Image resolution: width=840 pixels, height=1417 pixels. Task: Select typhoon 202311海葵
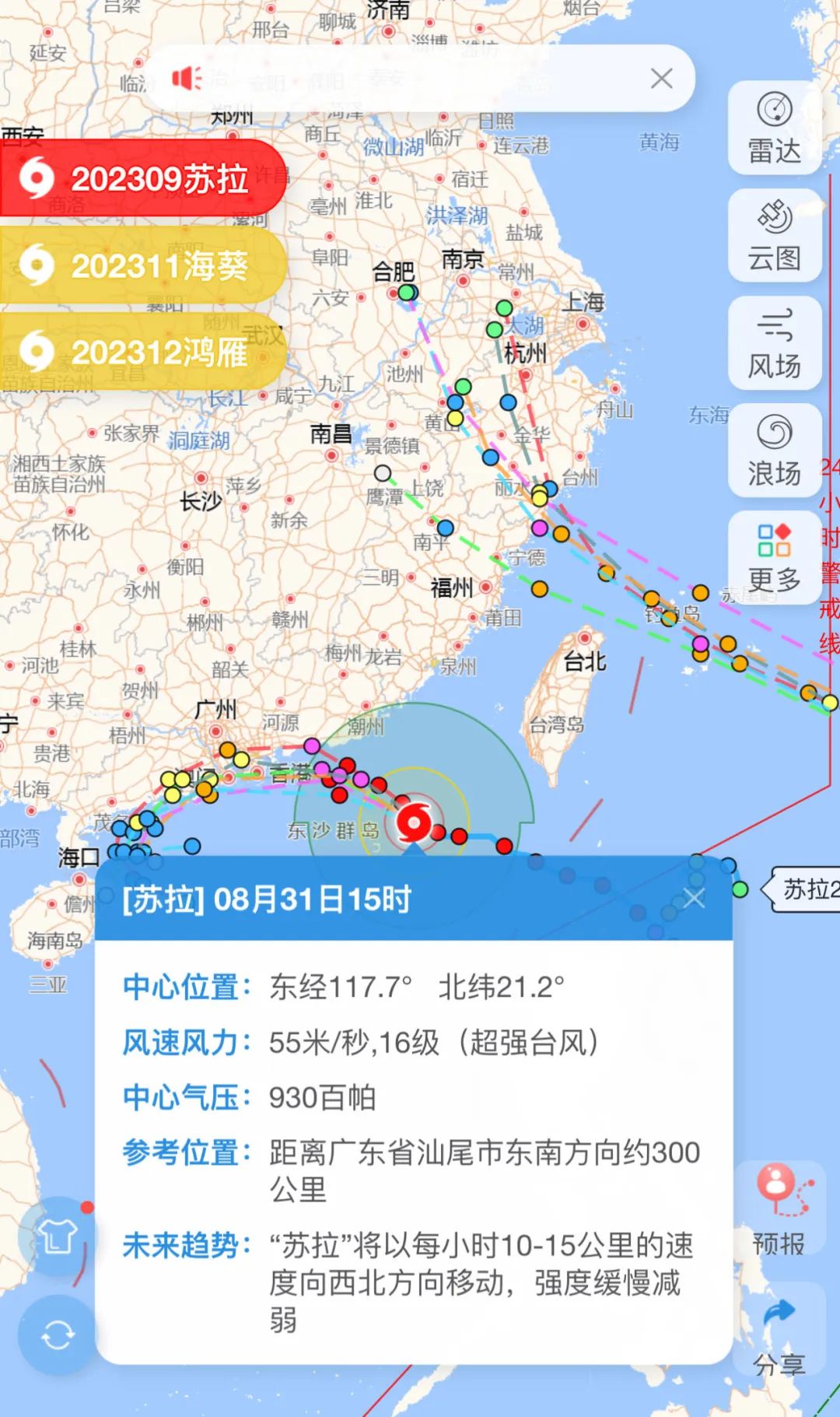pos(142,265)
